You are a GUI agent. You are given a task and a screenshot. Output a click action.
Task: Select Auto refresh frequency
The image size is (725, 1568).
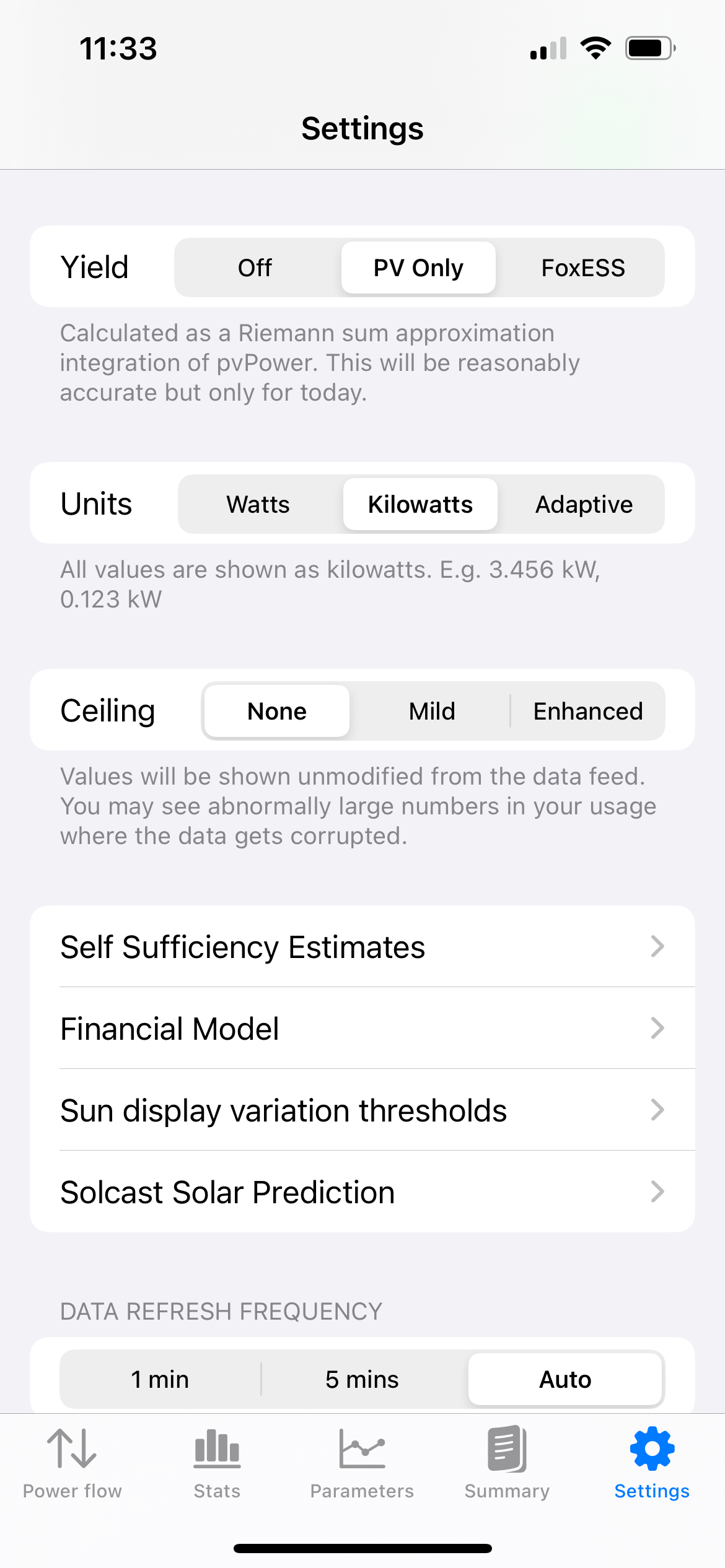coord(565,1379)
